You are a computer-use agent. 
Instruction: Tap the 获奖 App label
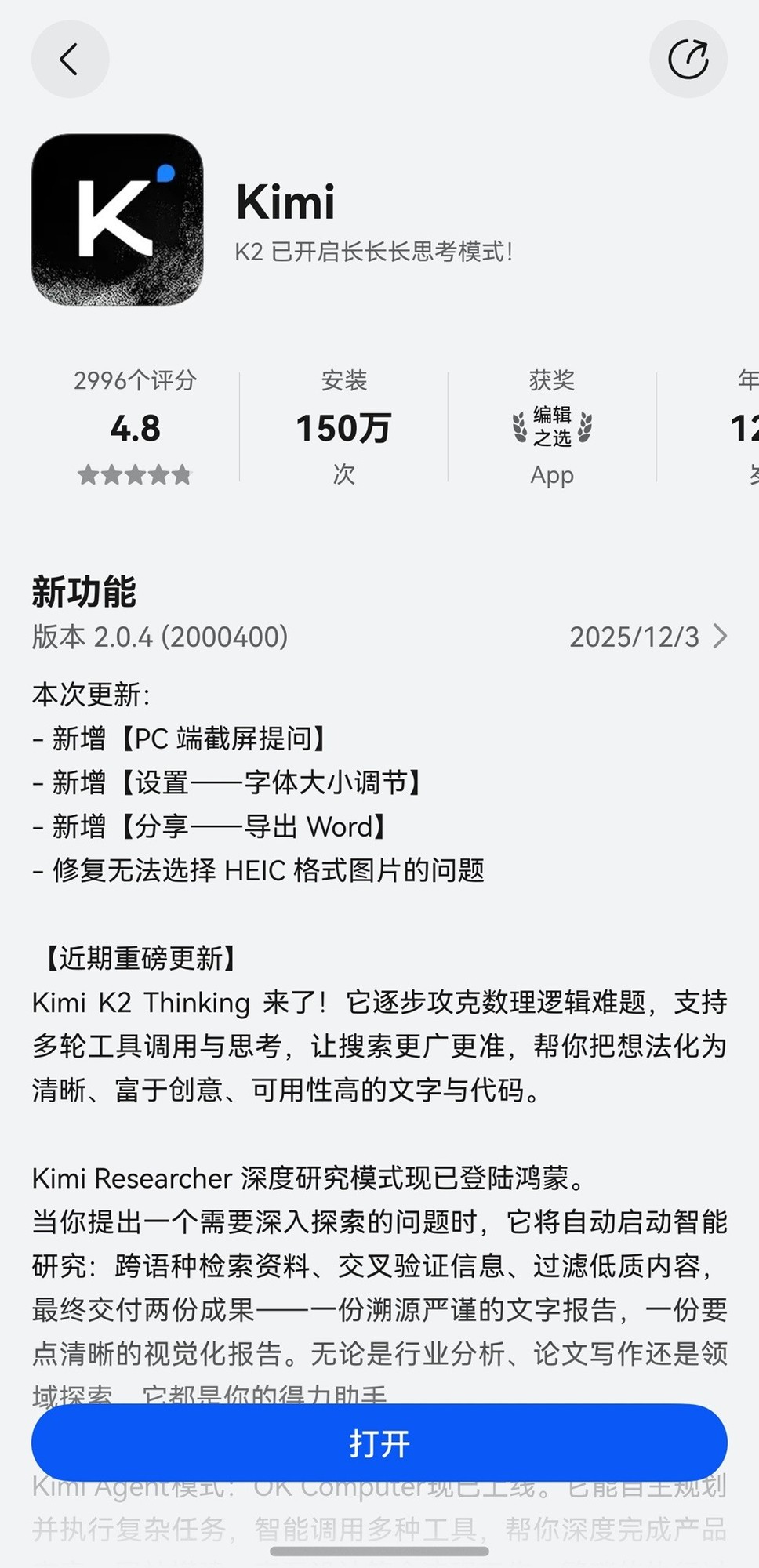[552, 474]
